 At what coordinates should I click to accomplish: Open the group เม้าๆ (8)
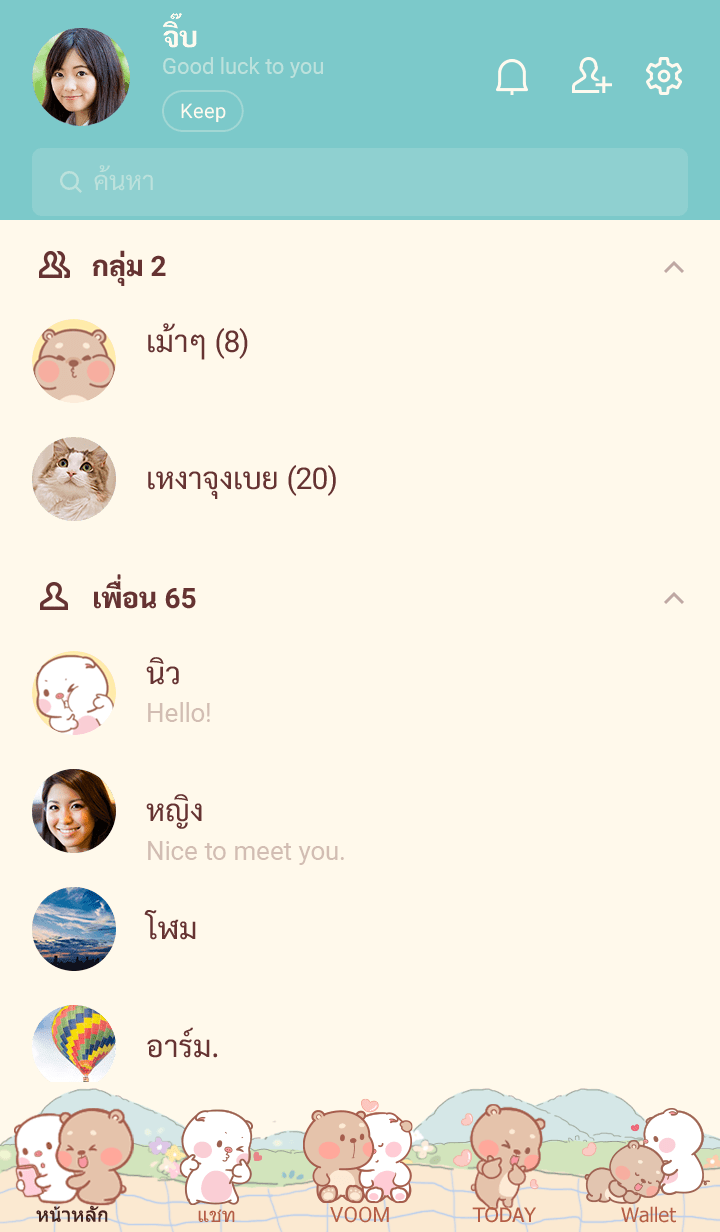197,344
